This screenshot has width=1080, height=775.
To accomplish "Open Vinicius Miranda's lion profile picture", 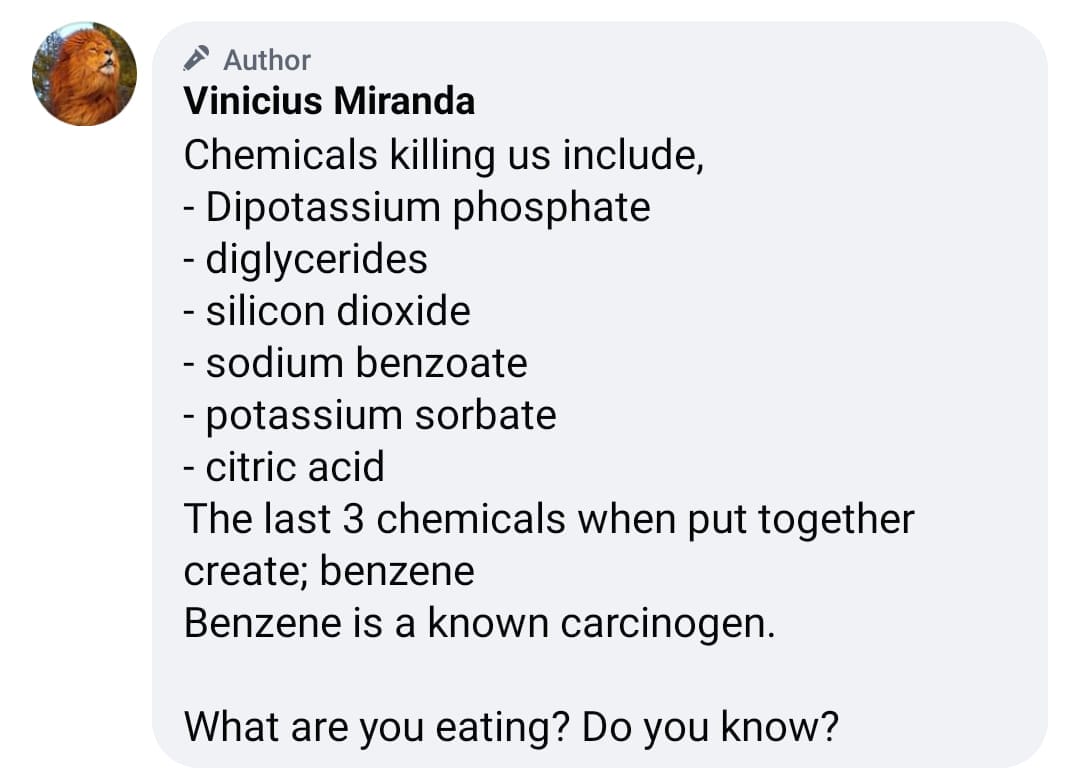I will tap(84, 74).
